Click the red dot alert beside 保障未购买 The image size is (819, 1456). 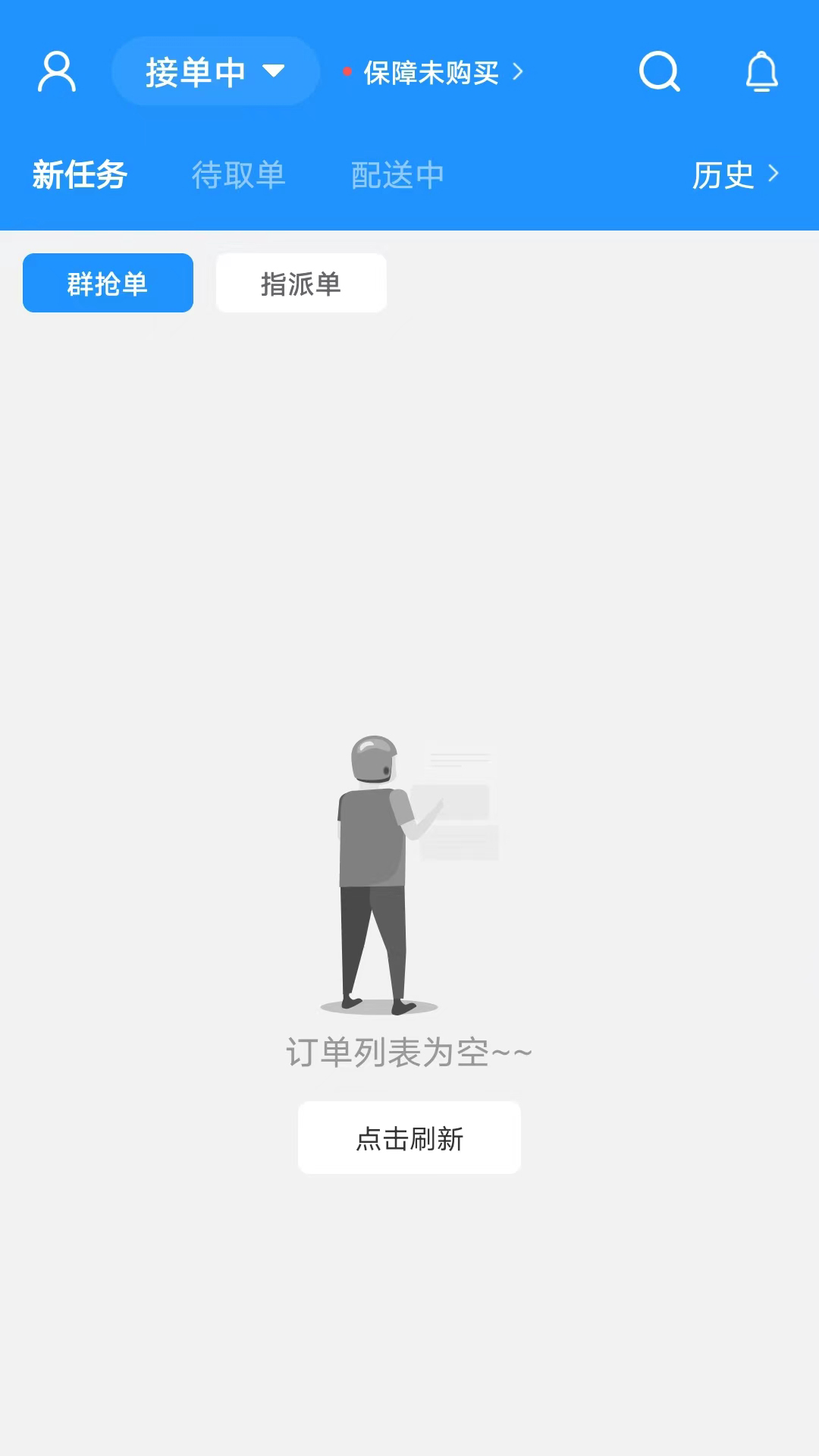click(x=347, y=72)
